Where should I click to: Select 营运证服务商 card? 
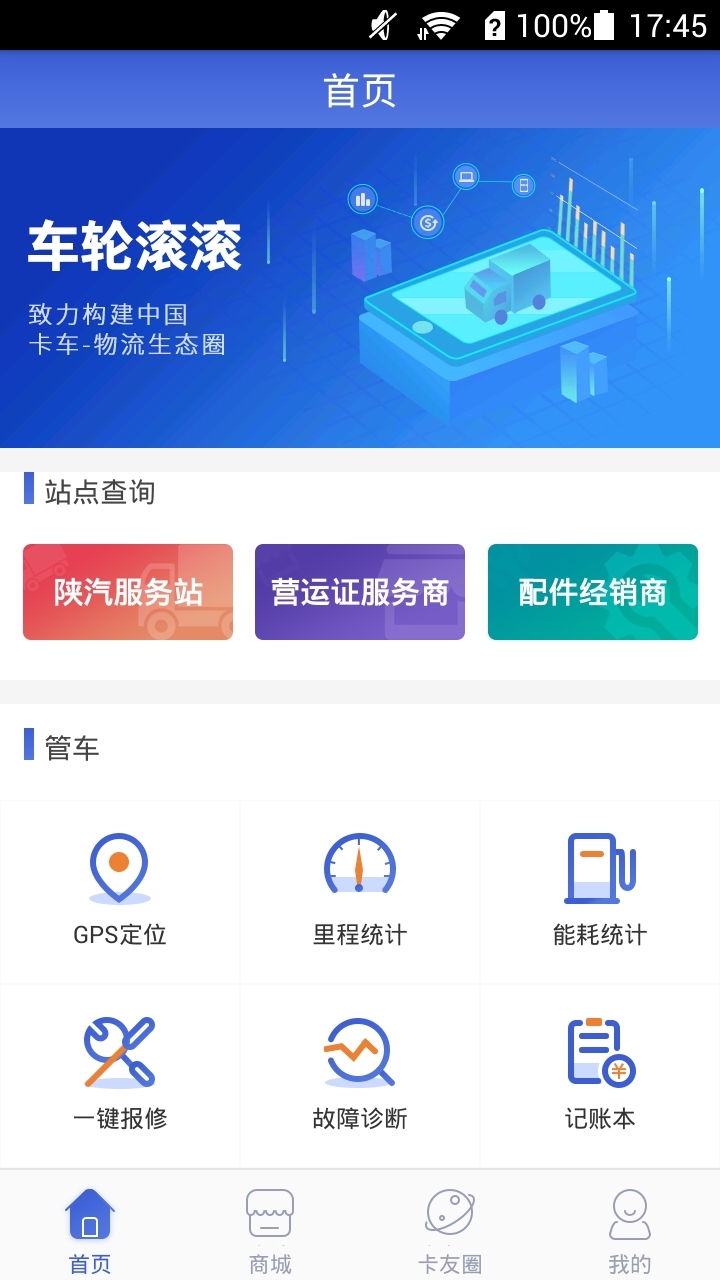click(360, 592)
